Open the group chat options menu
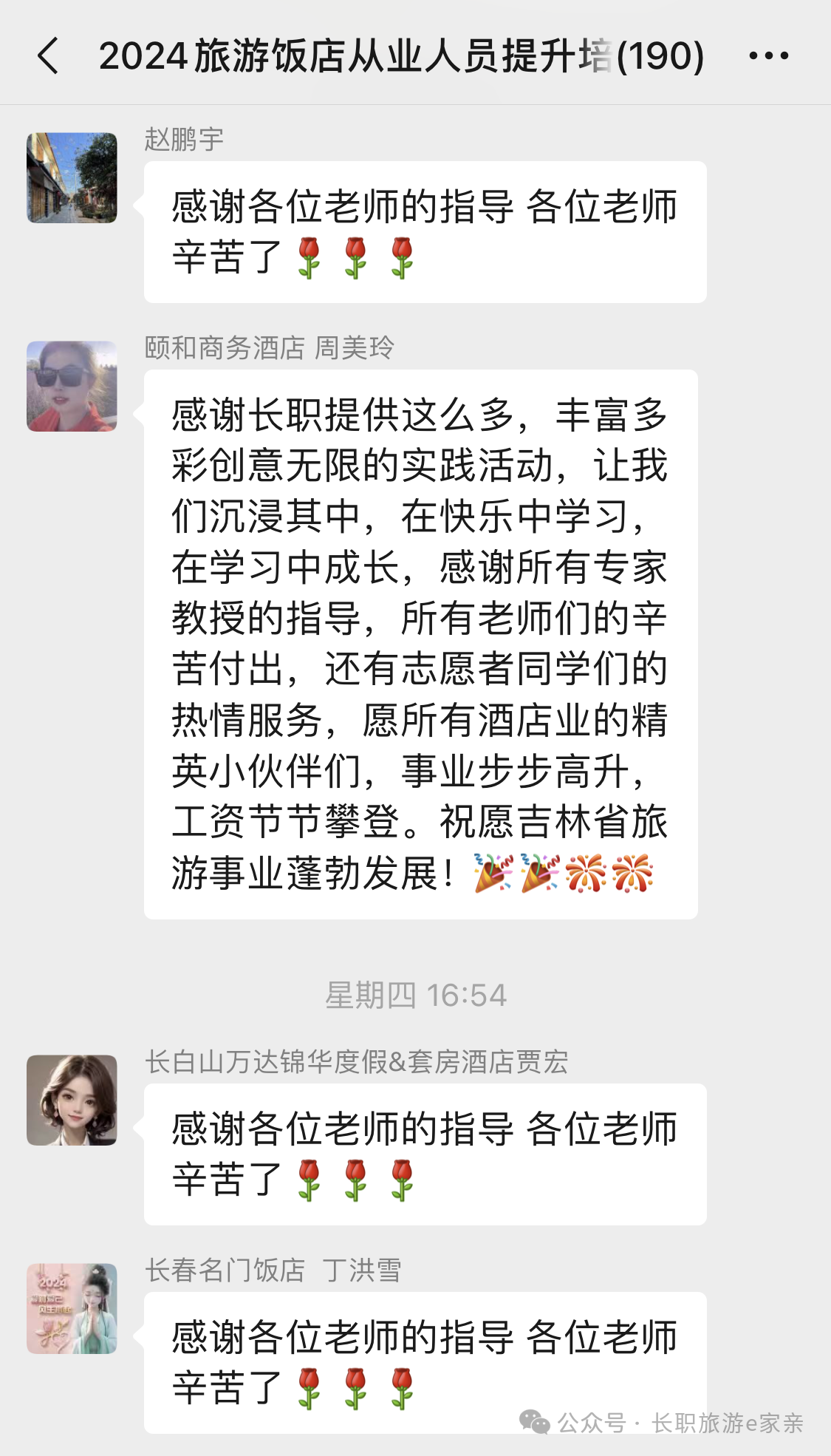The height and width of the screenshot is (1456, 831). click(768, 56)
